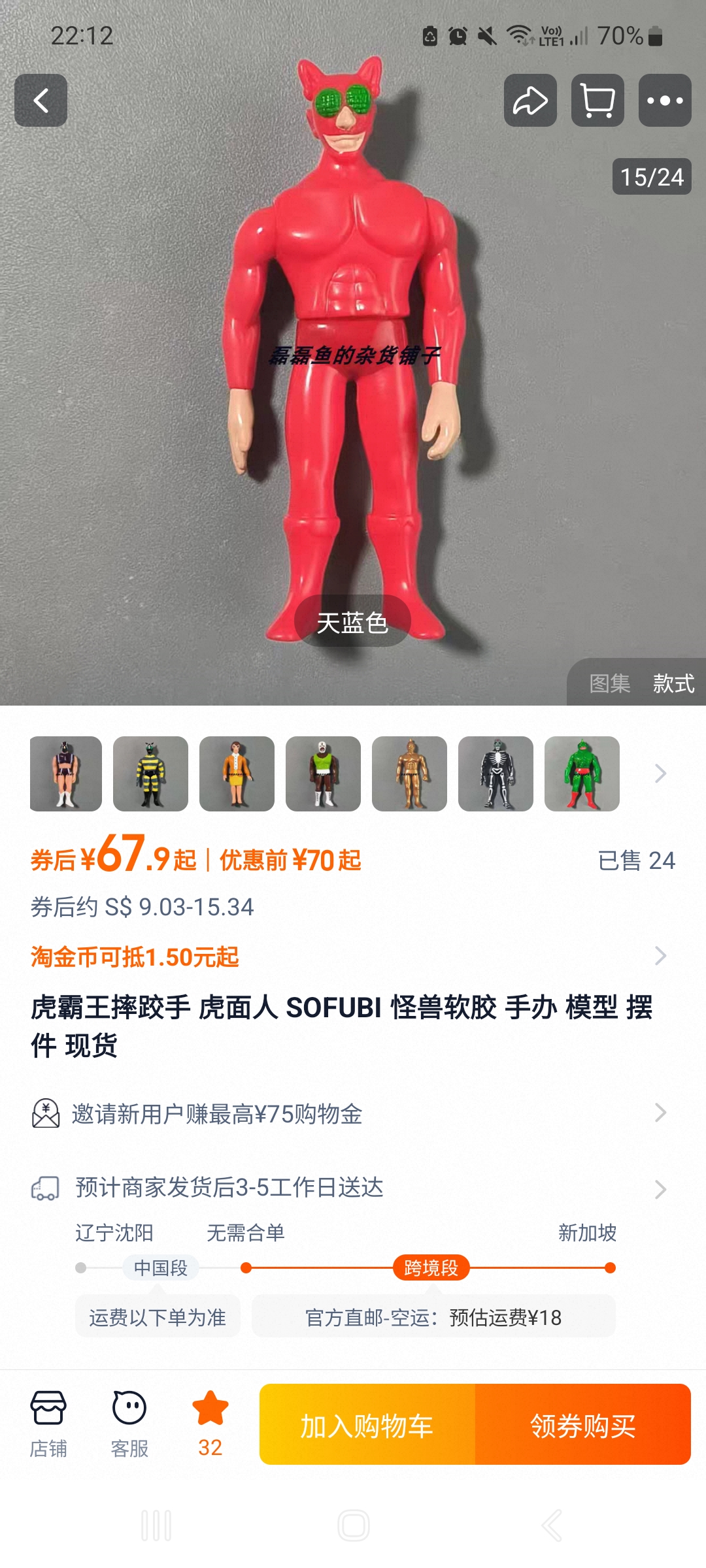Viewport: 706px width, 1568px height.
Task: Share this product listing
Action: point(530,100)
